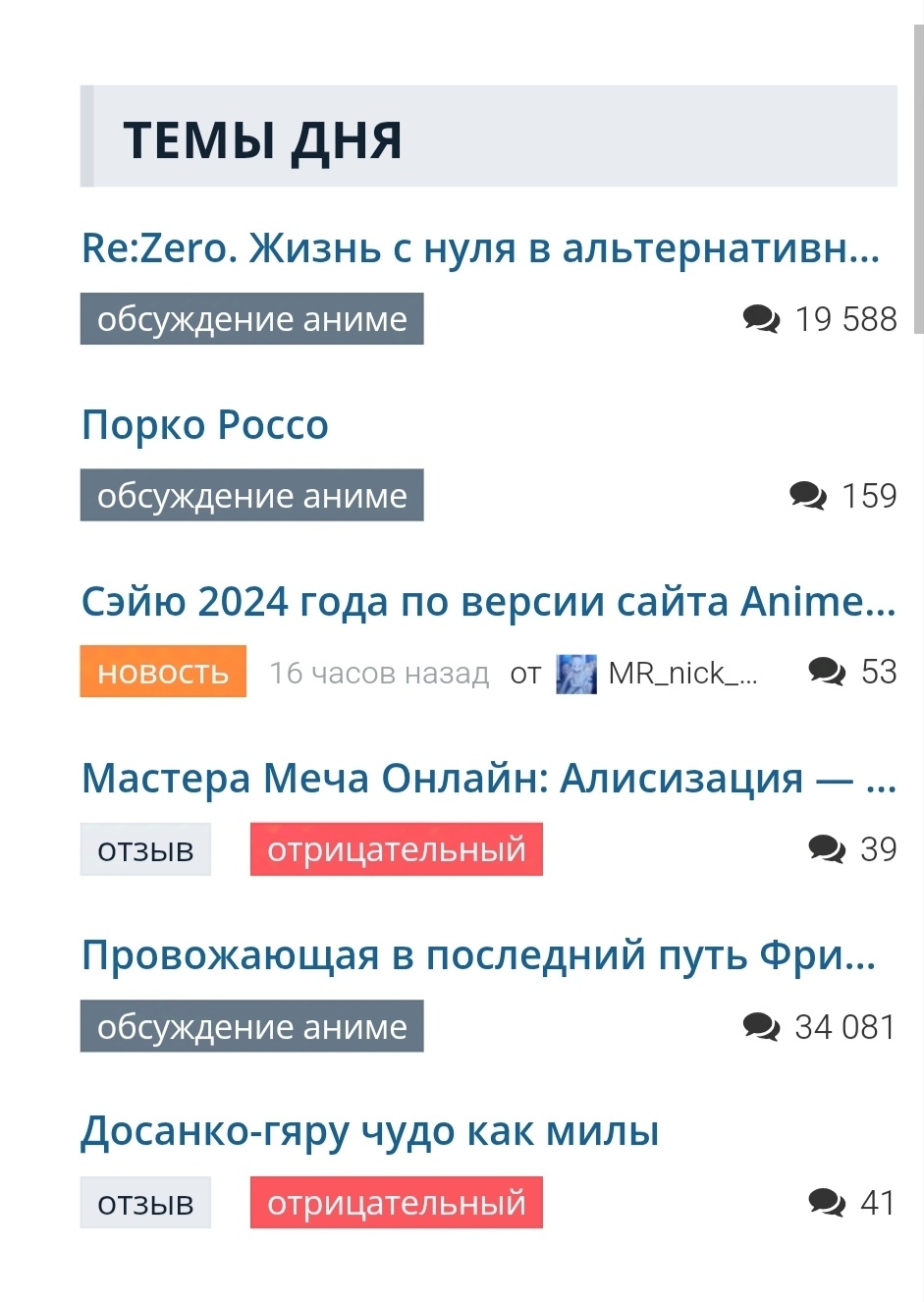Open the Порко Россо topic
This screenshot has width=924, height=1302.
[204, 424]
